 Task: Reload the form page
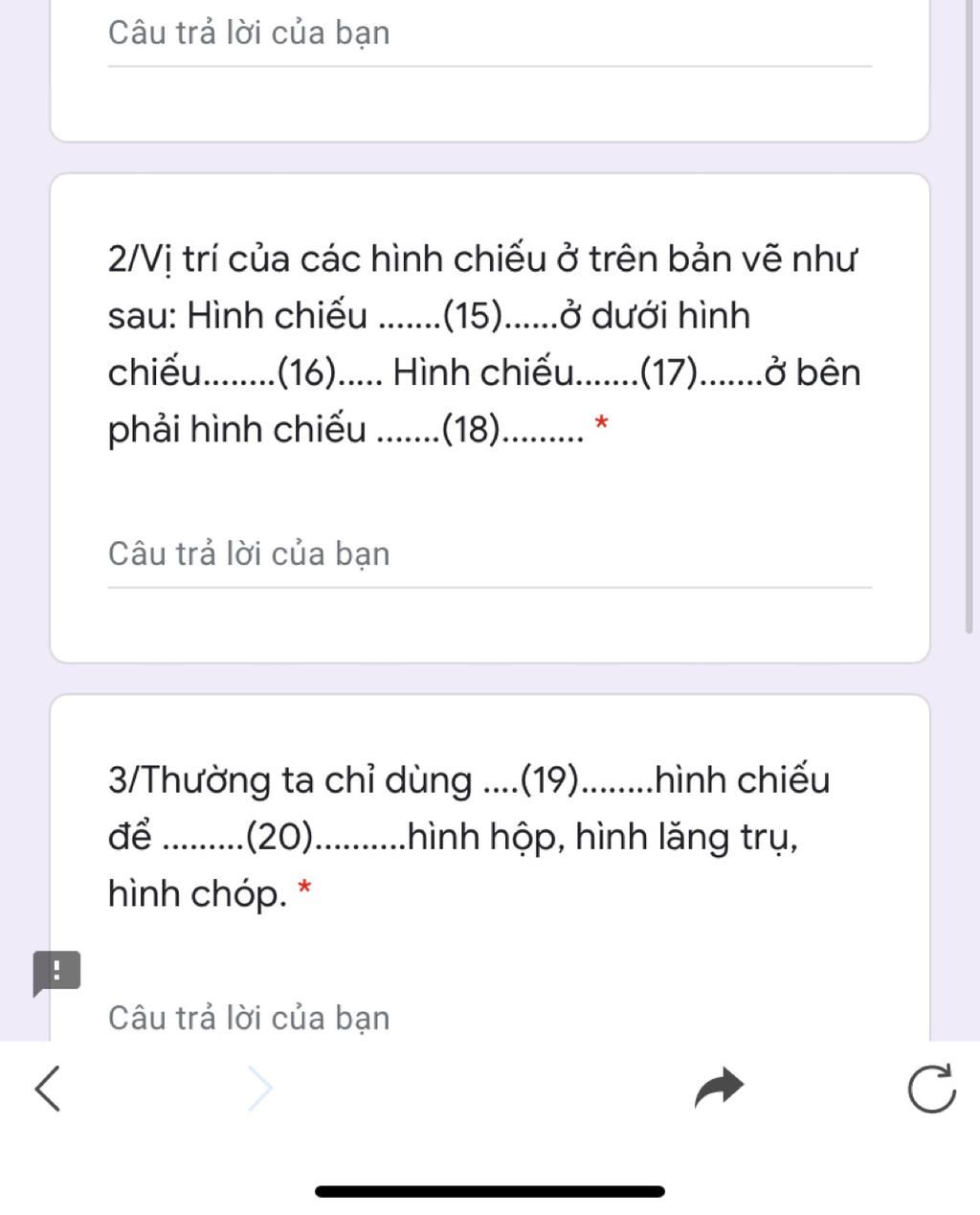point(931,1089)
